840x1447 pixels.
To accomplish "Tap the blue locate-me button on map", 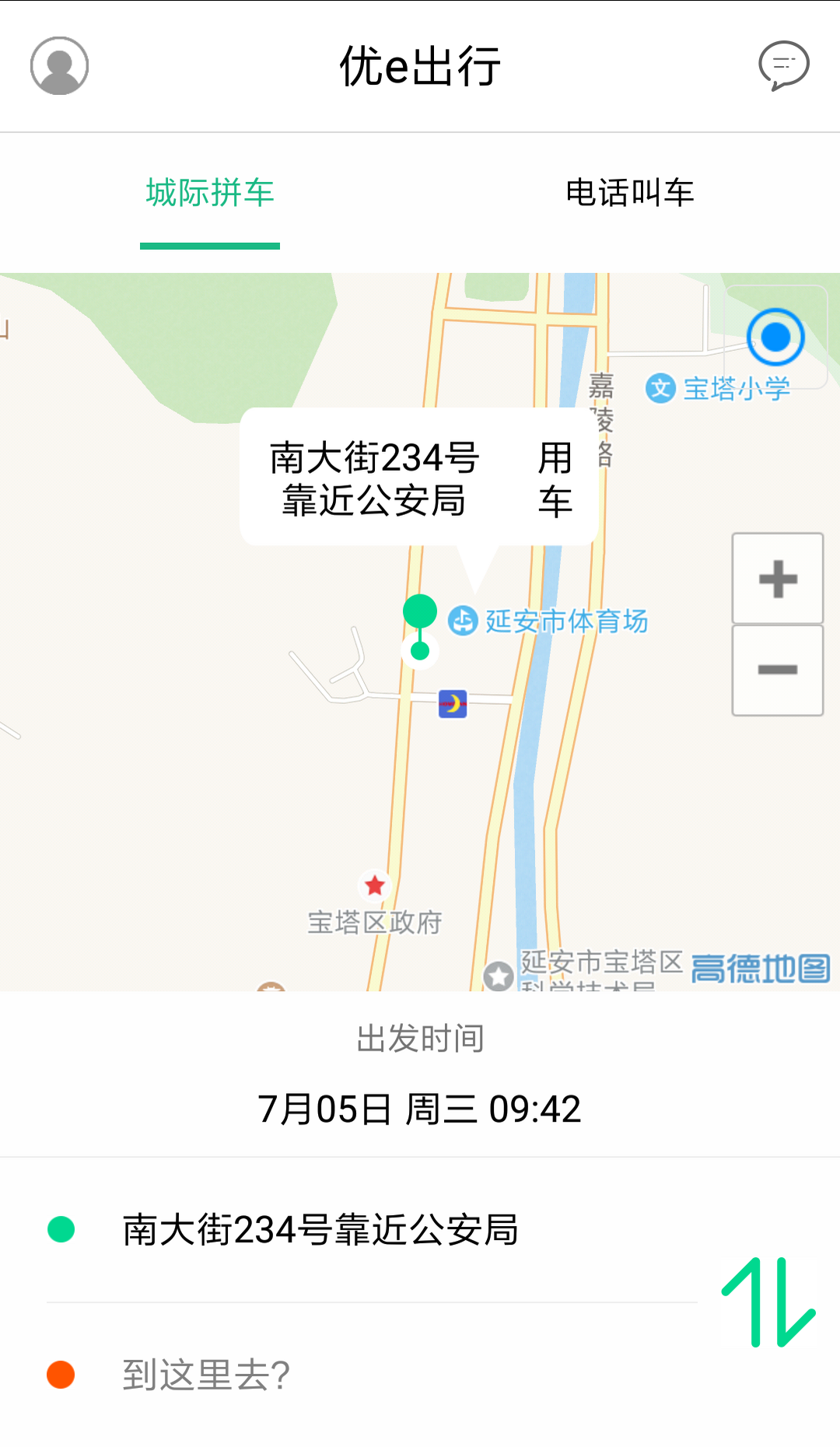I will tap(774, 336).
